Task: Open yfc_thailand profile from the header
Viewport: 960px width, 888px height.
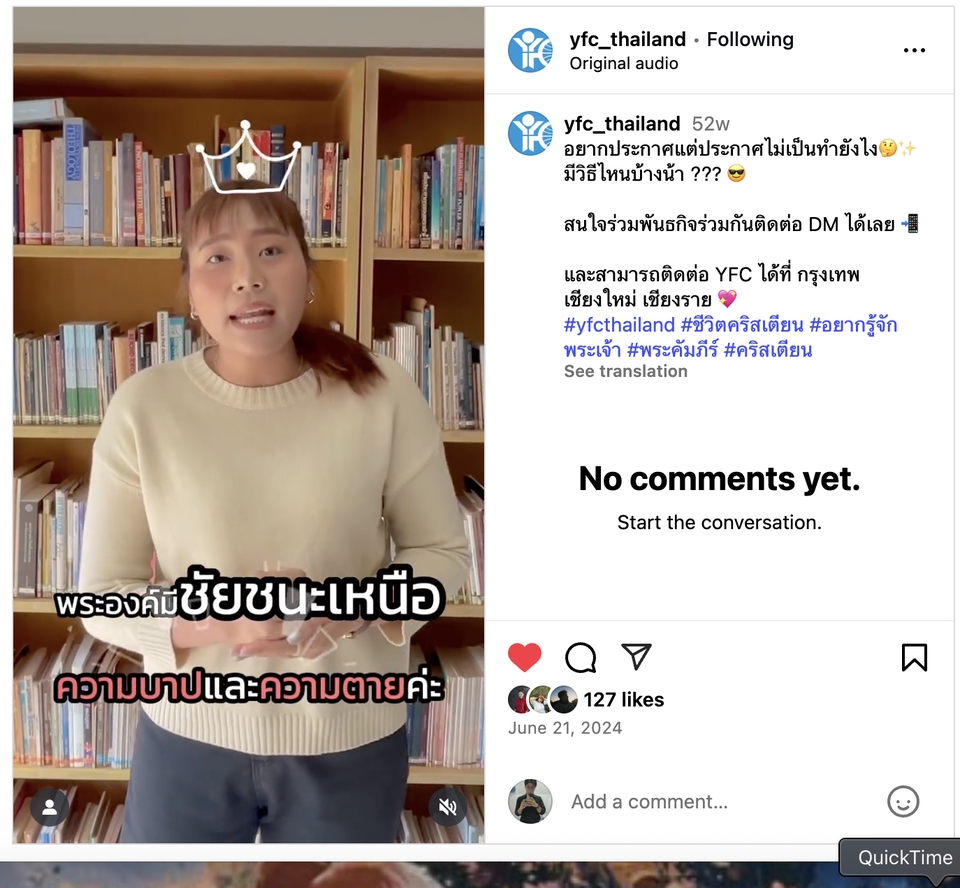Action: (627, 40)
